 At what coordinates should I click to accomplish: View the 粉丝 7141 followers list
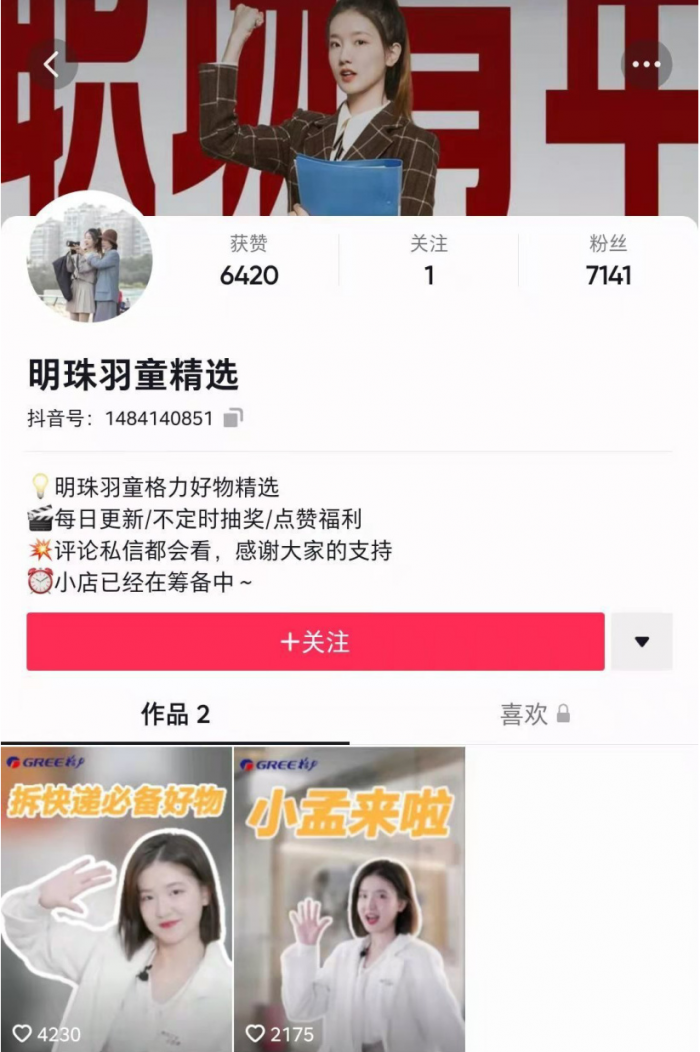click(x=608, y=261)
